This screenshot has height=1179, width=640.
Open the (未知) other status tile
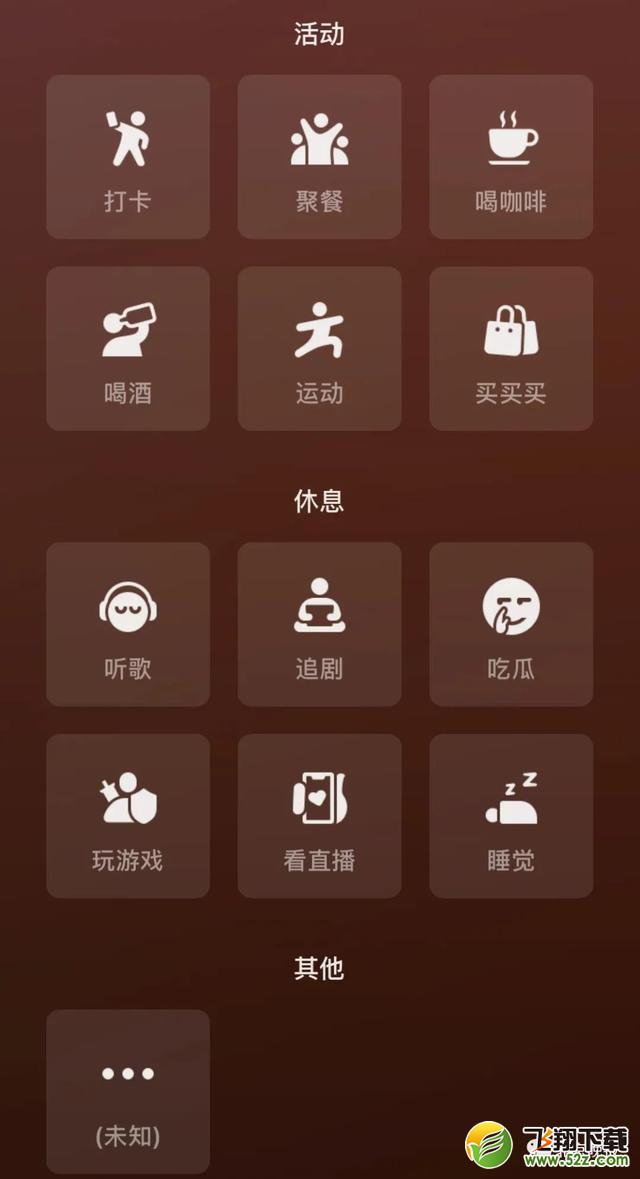[x=128, y=1091]
